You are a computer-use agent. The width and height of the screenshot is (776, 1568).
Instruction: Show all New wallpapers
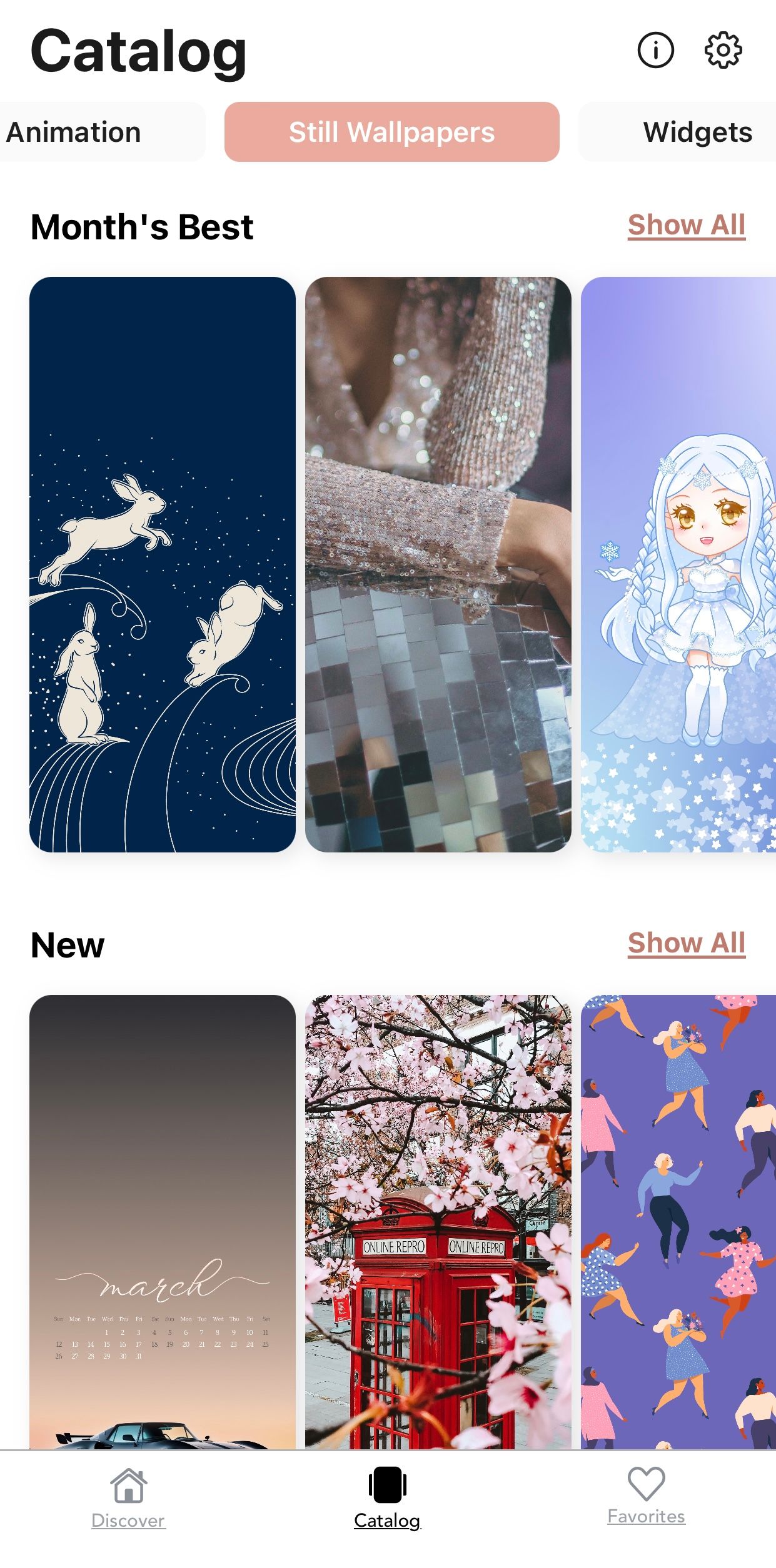pos(686,943)
